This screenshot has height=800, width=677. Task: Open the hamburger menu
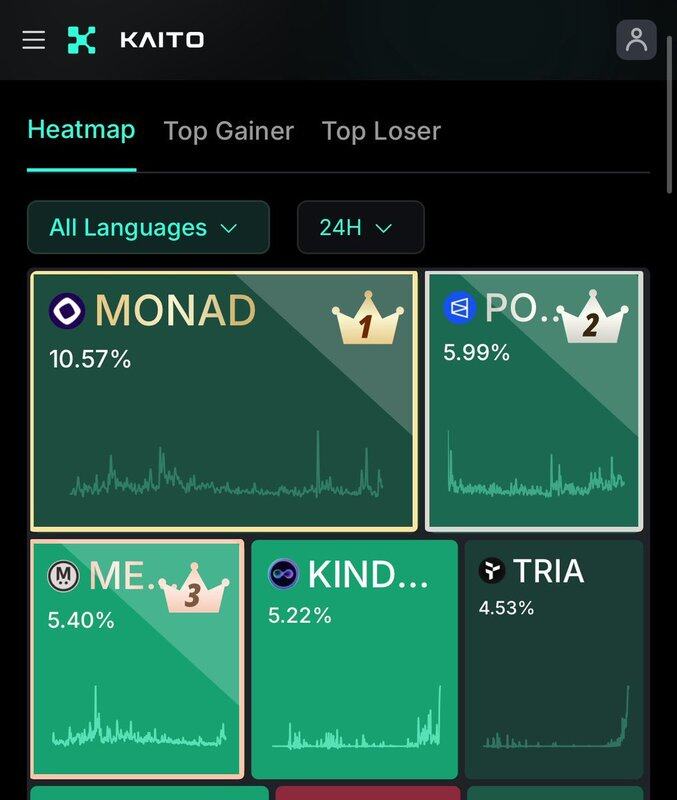pos(34,40)
